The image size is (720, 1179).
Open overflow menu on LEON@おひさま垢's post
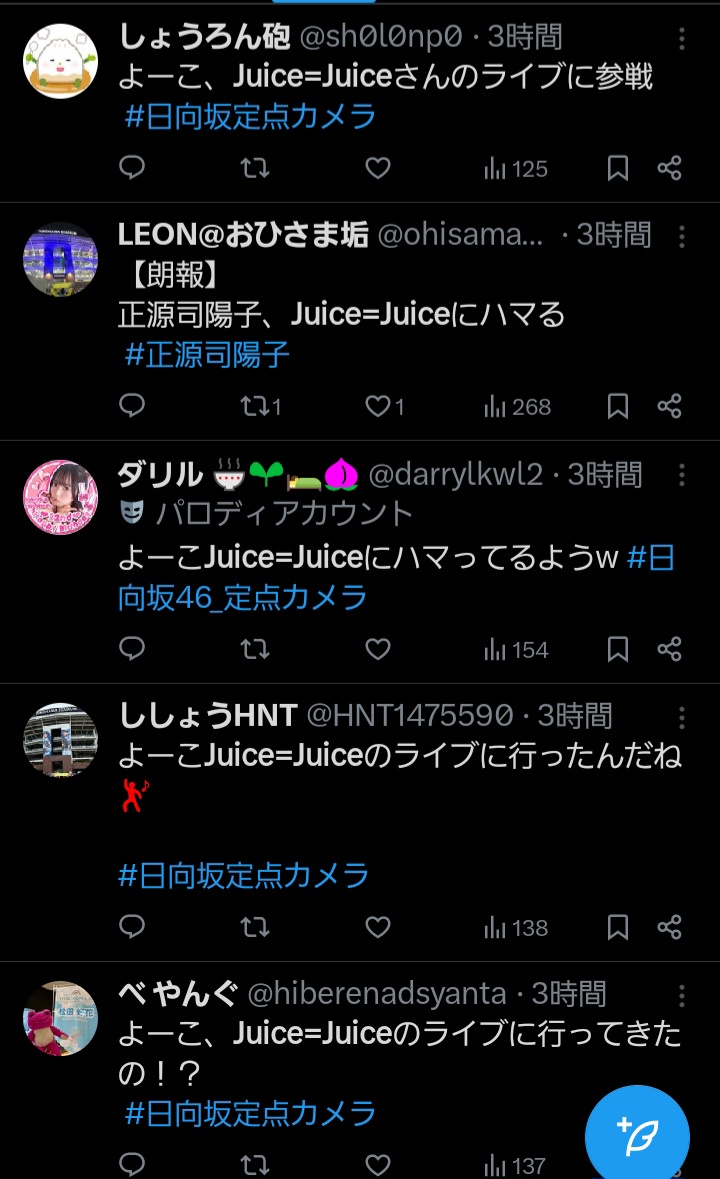tap(682, 236)
